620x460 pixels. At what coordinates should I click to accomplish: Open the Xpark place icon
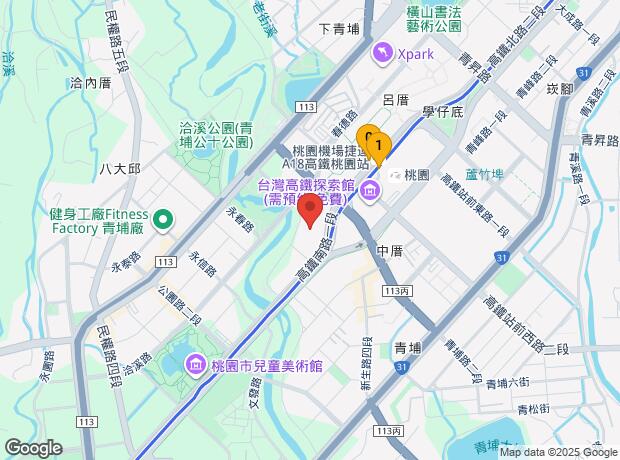click(x=383, y=53)
